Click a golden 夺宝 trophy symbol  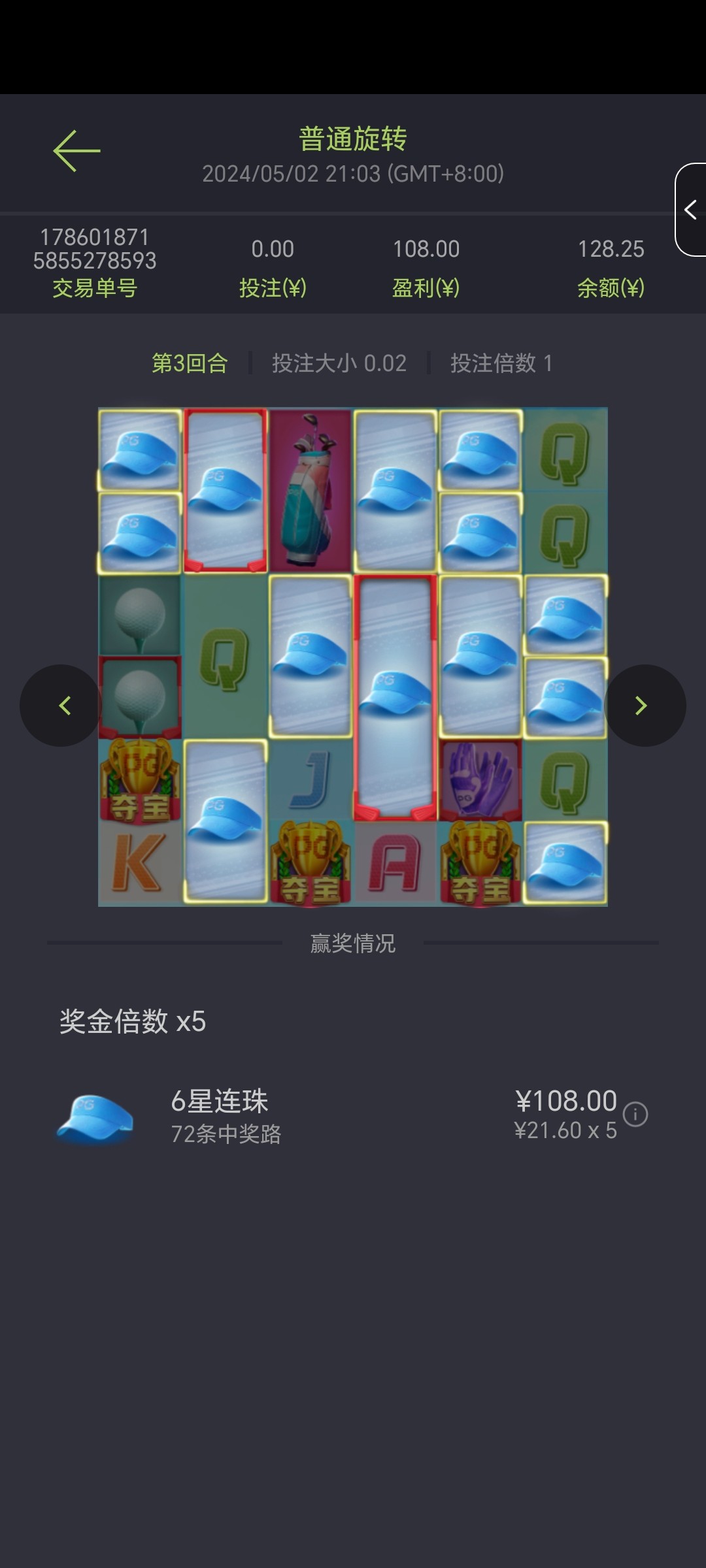140,777
